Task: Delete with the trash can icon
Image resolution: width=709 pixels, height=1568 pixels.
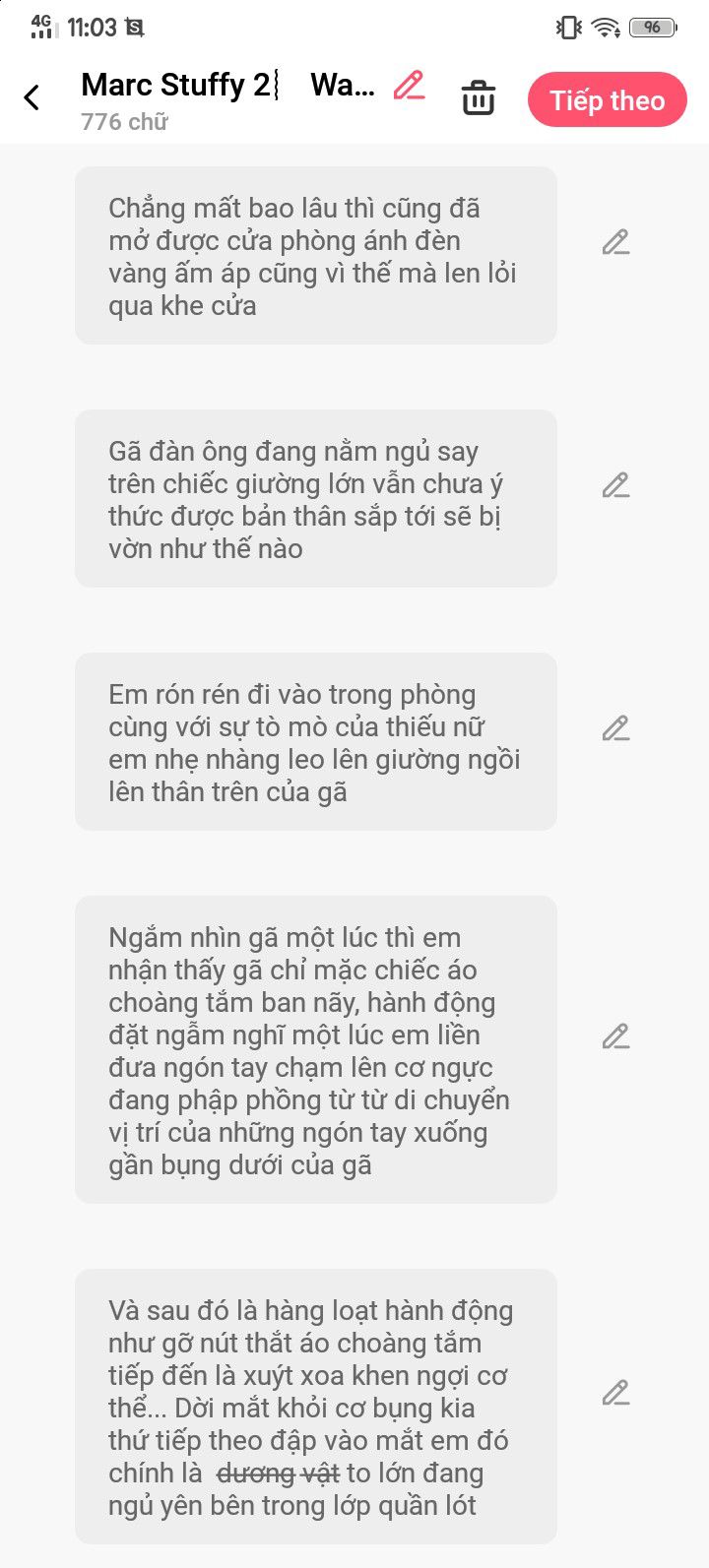Action: 479,98
